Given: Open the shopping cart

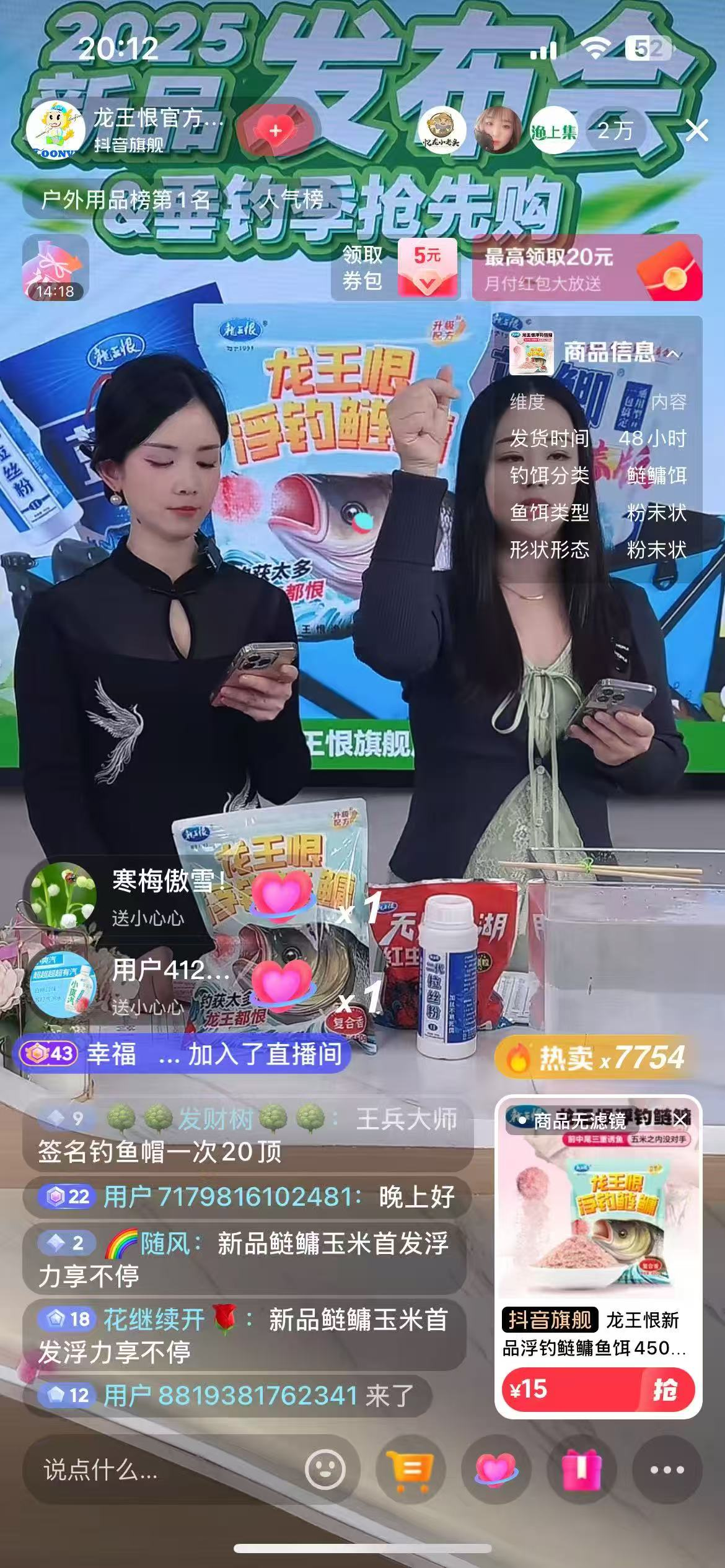Looking at the screenshot, I should click(x=410, y=1470).
